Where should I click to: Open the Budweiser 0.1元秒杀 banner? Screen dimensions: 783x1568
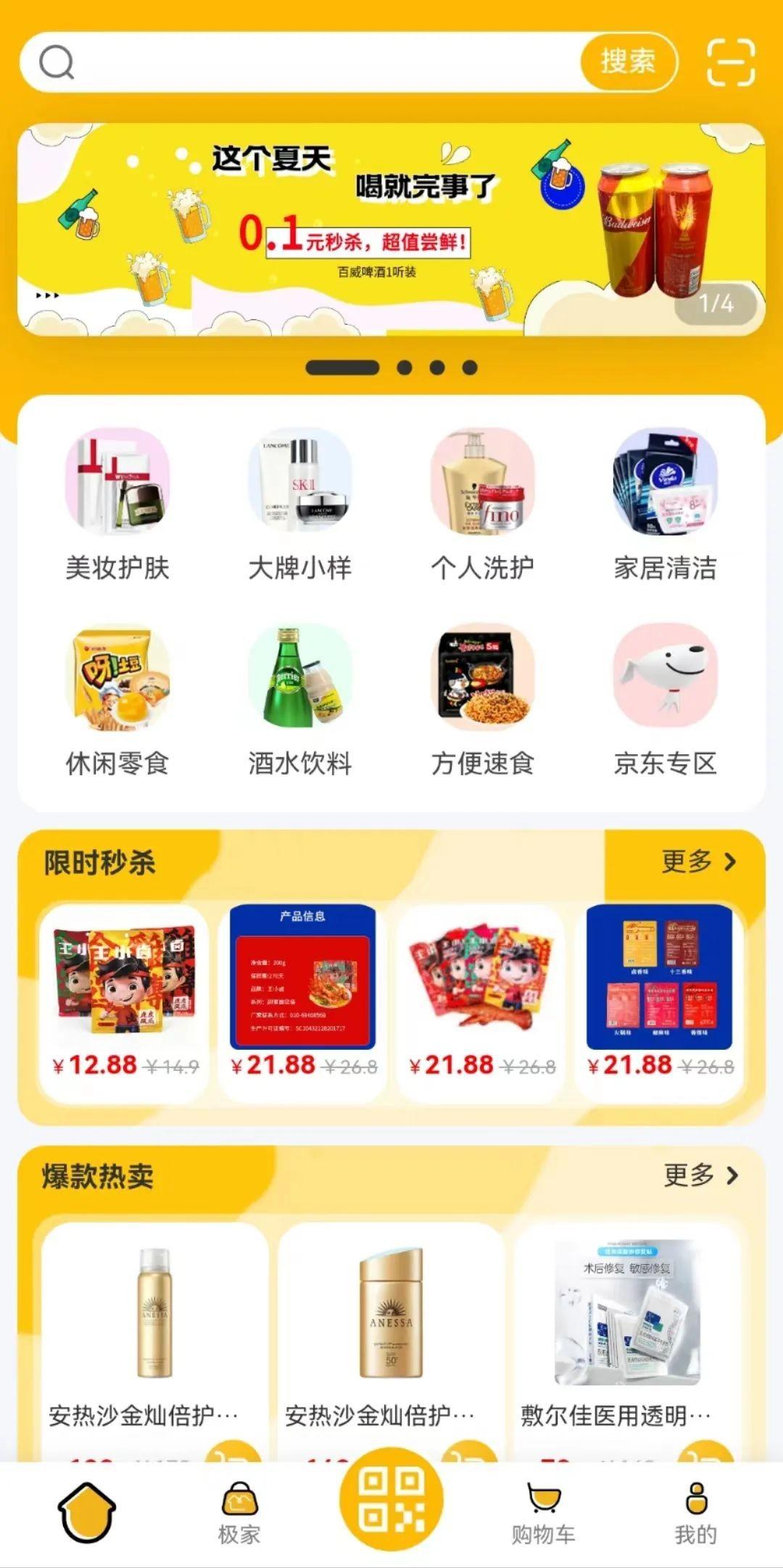tap(391, 229)
